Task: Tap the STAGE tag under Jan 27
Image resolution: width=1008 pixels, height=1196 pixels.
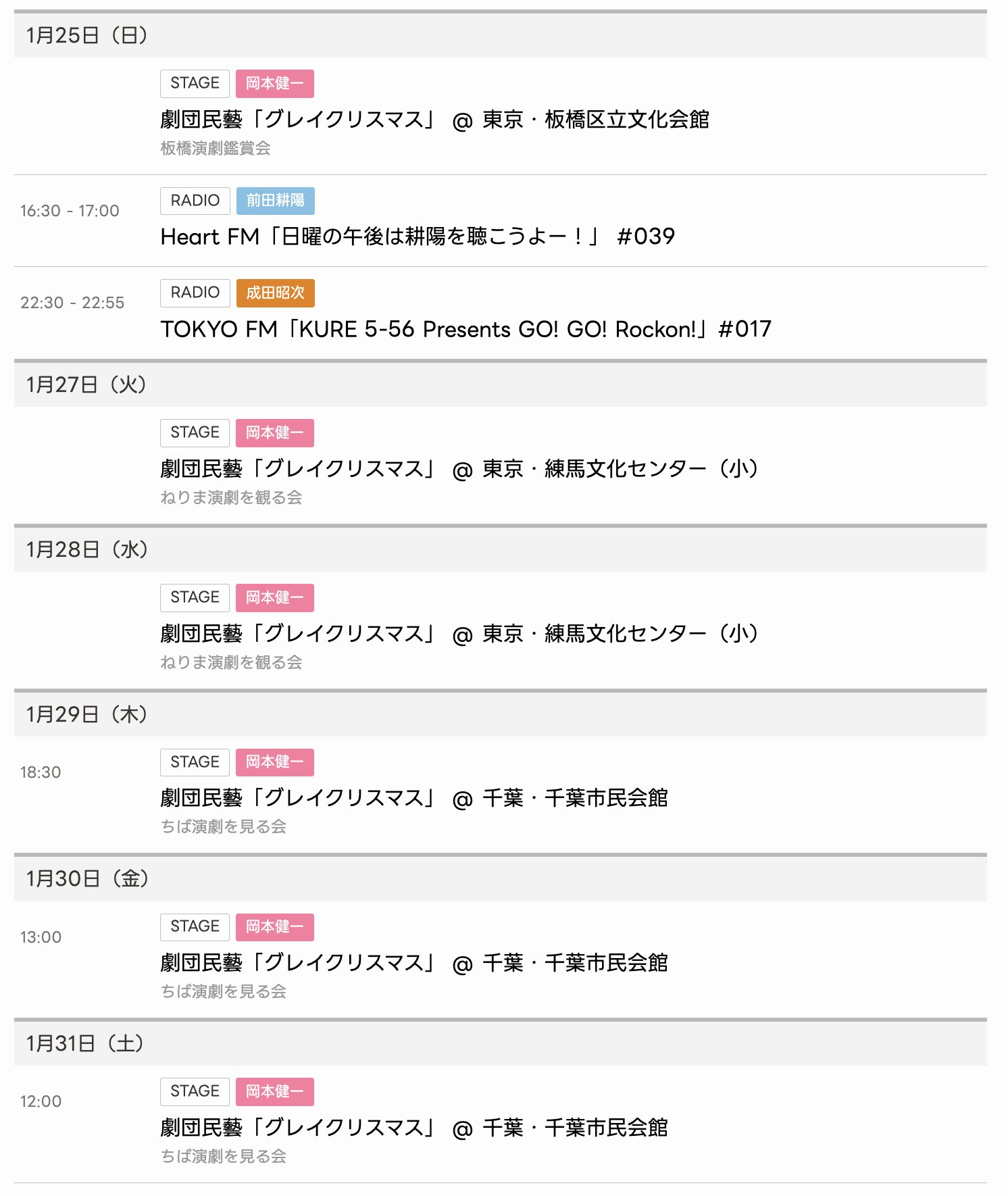Action: pos(195,432)
